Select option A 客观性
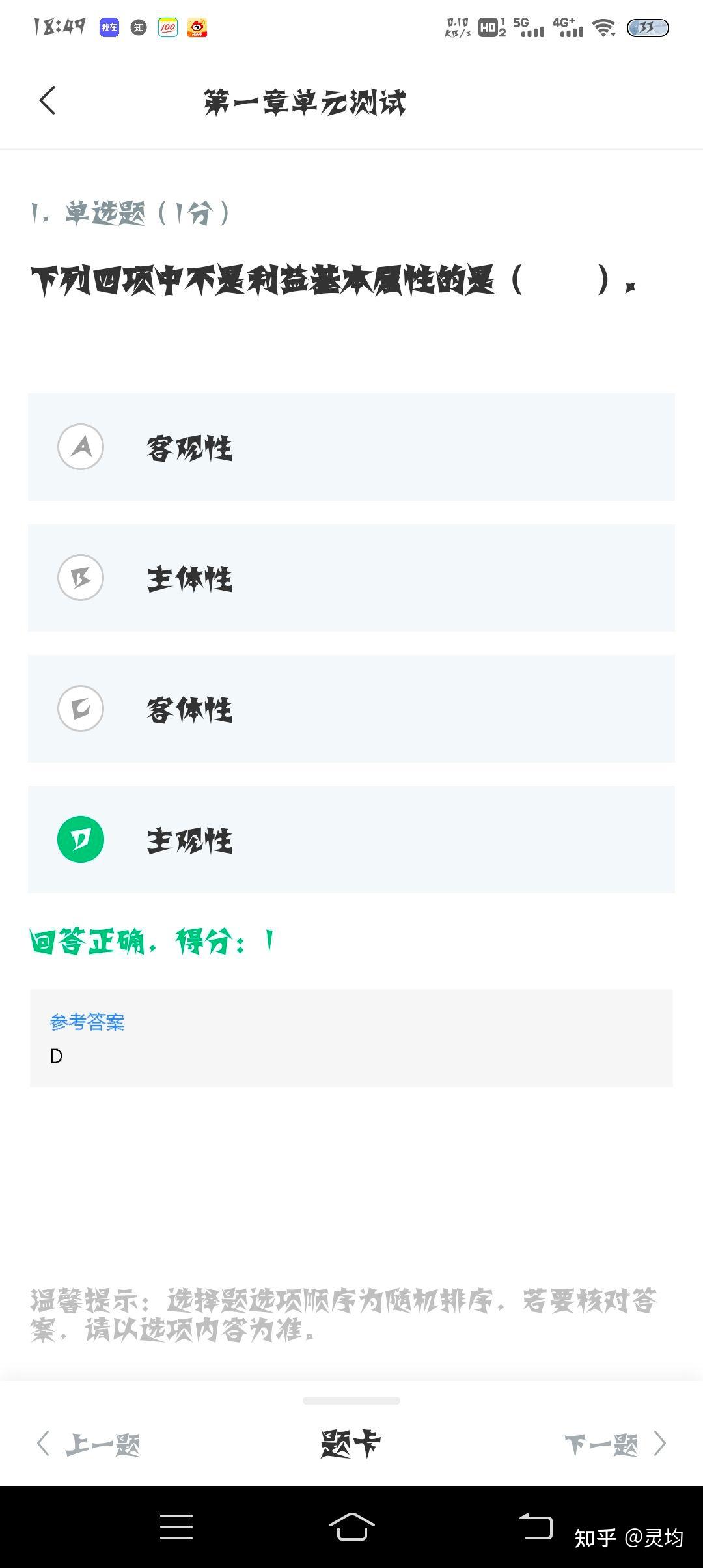The width and height of the screenshot is (703, 1568). [351, 447]
